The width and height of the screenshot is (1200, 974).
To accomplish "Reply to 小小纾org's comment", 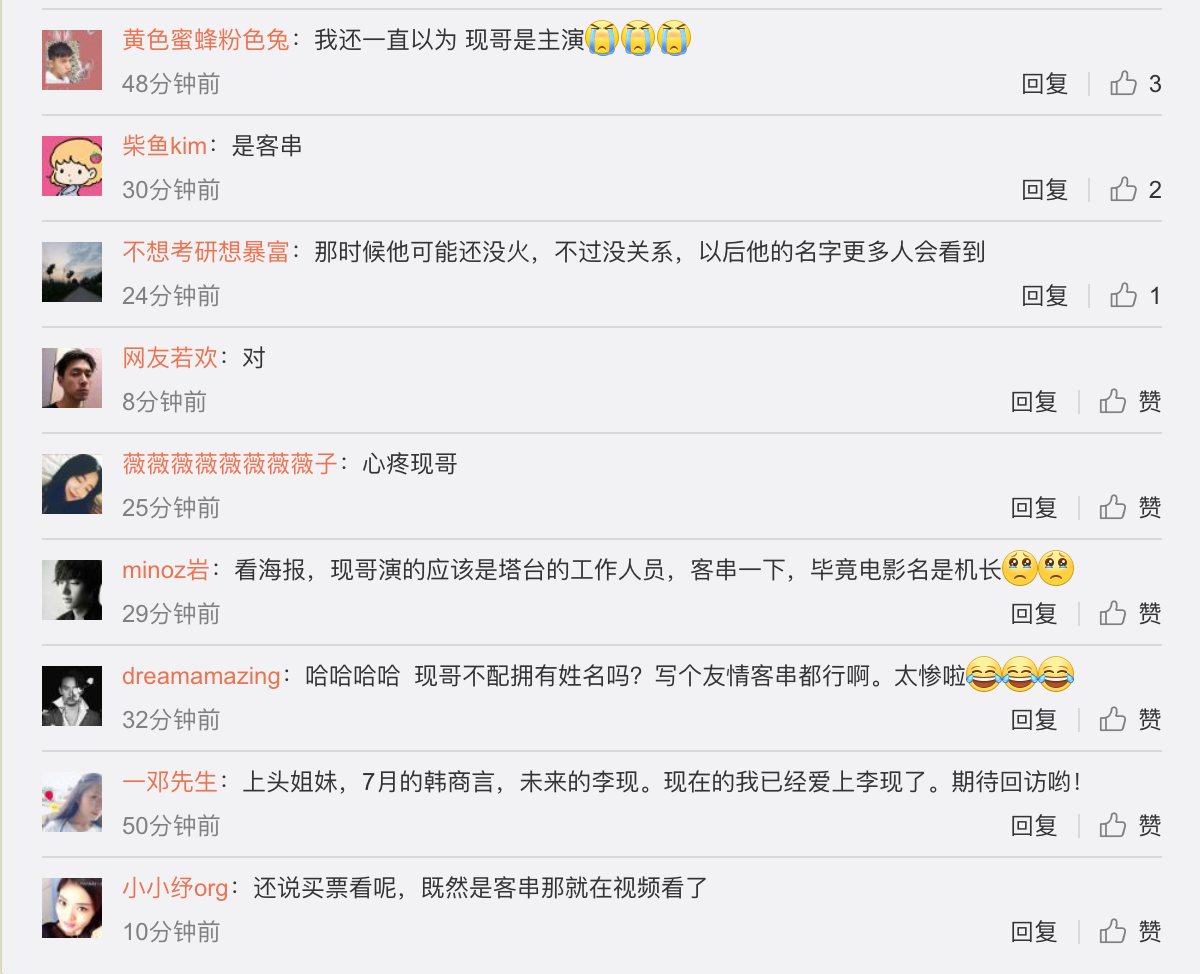I will pyautogui.click(x=1034, y=932).
